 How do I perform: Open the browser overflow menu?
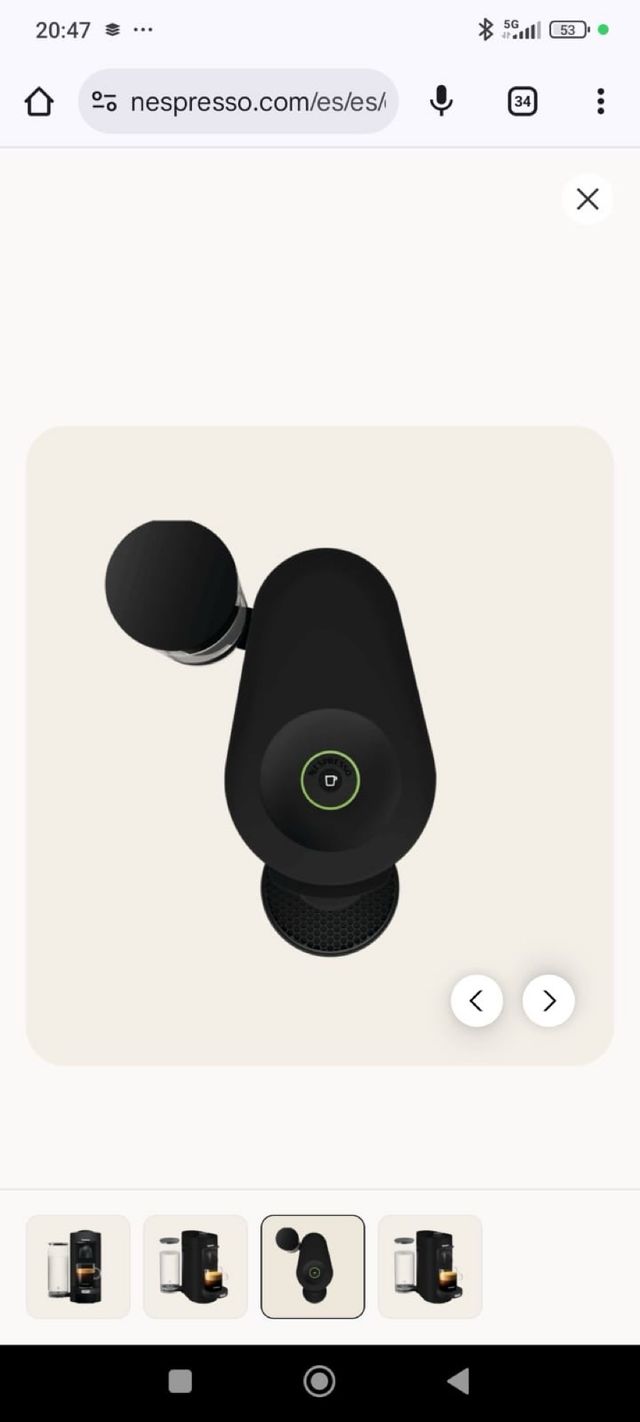tap(600, 101)
